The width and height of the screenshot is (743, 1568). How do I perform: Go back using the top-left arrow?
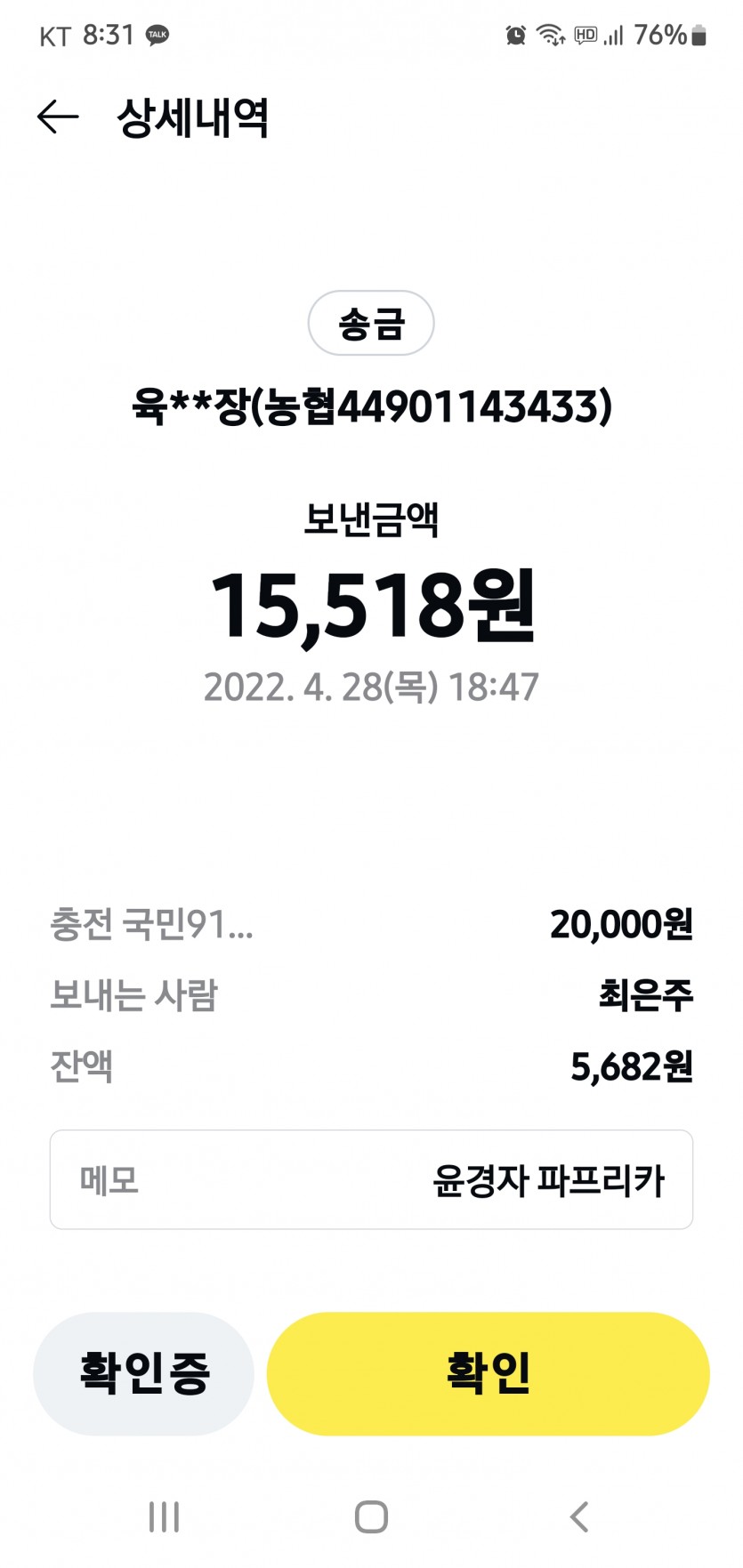point(58,117)
